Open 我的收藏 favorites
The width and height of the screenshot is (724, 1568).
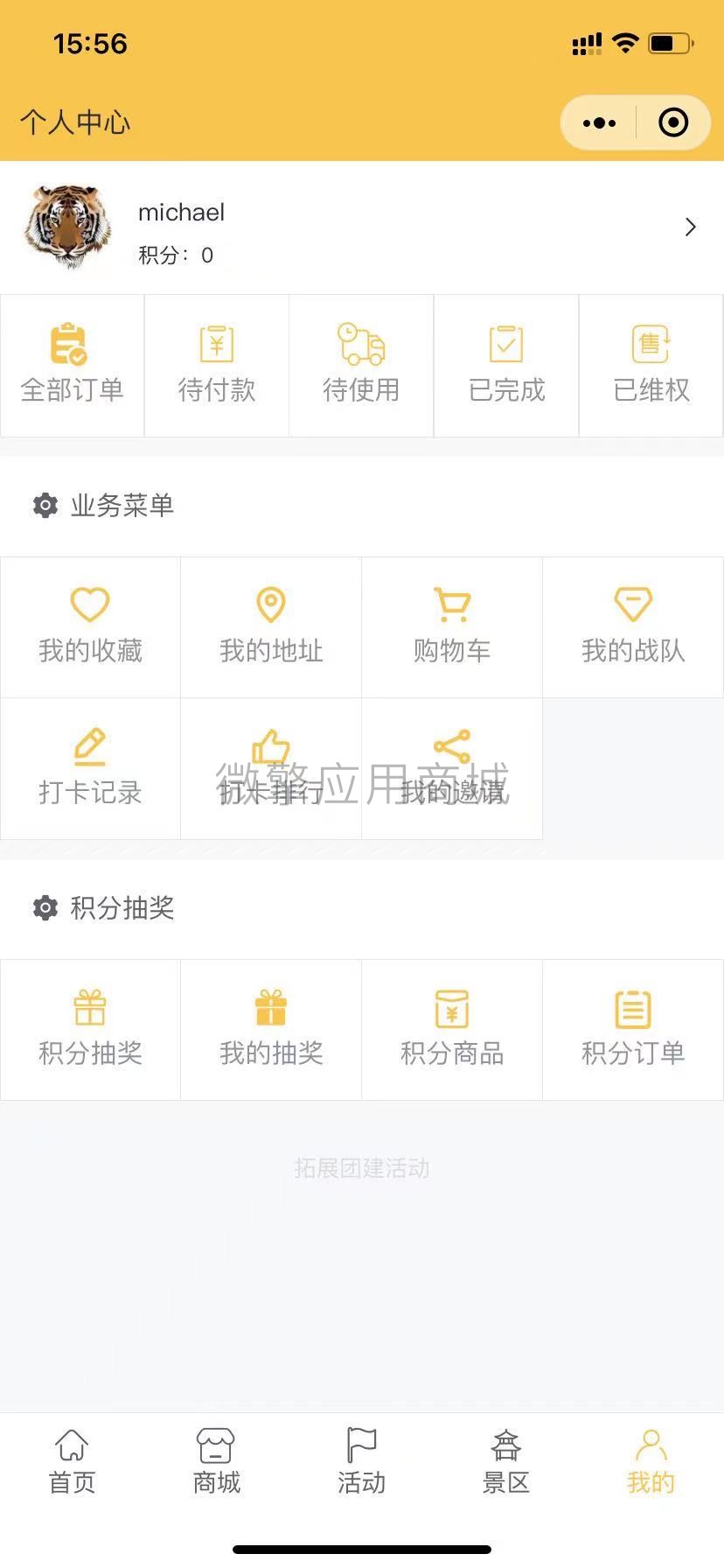click(90, 627)
